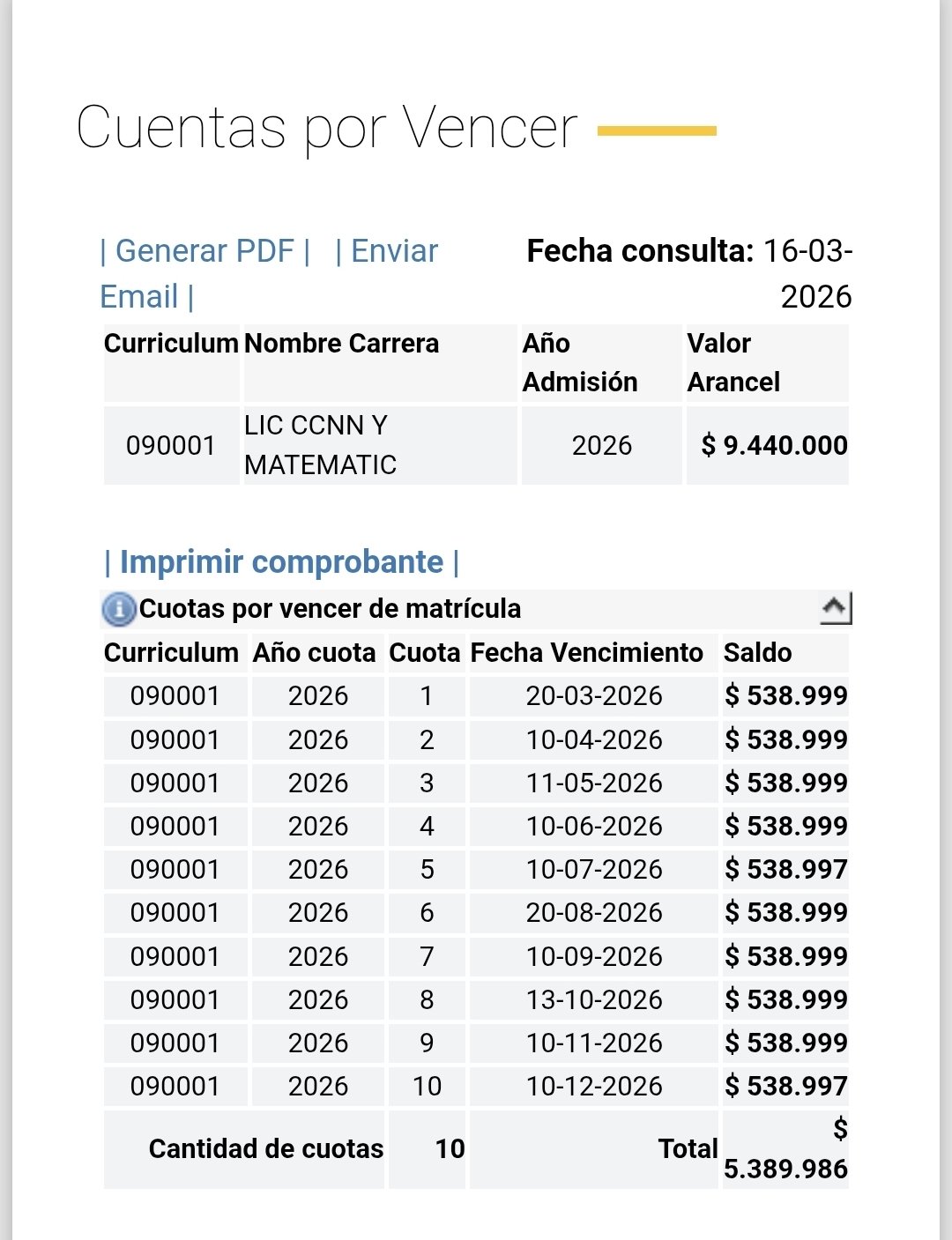Collapse the cuotas table with the up arrow
This screenshot has height=1240, width=952.
[x=835, y=606]
